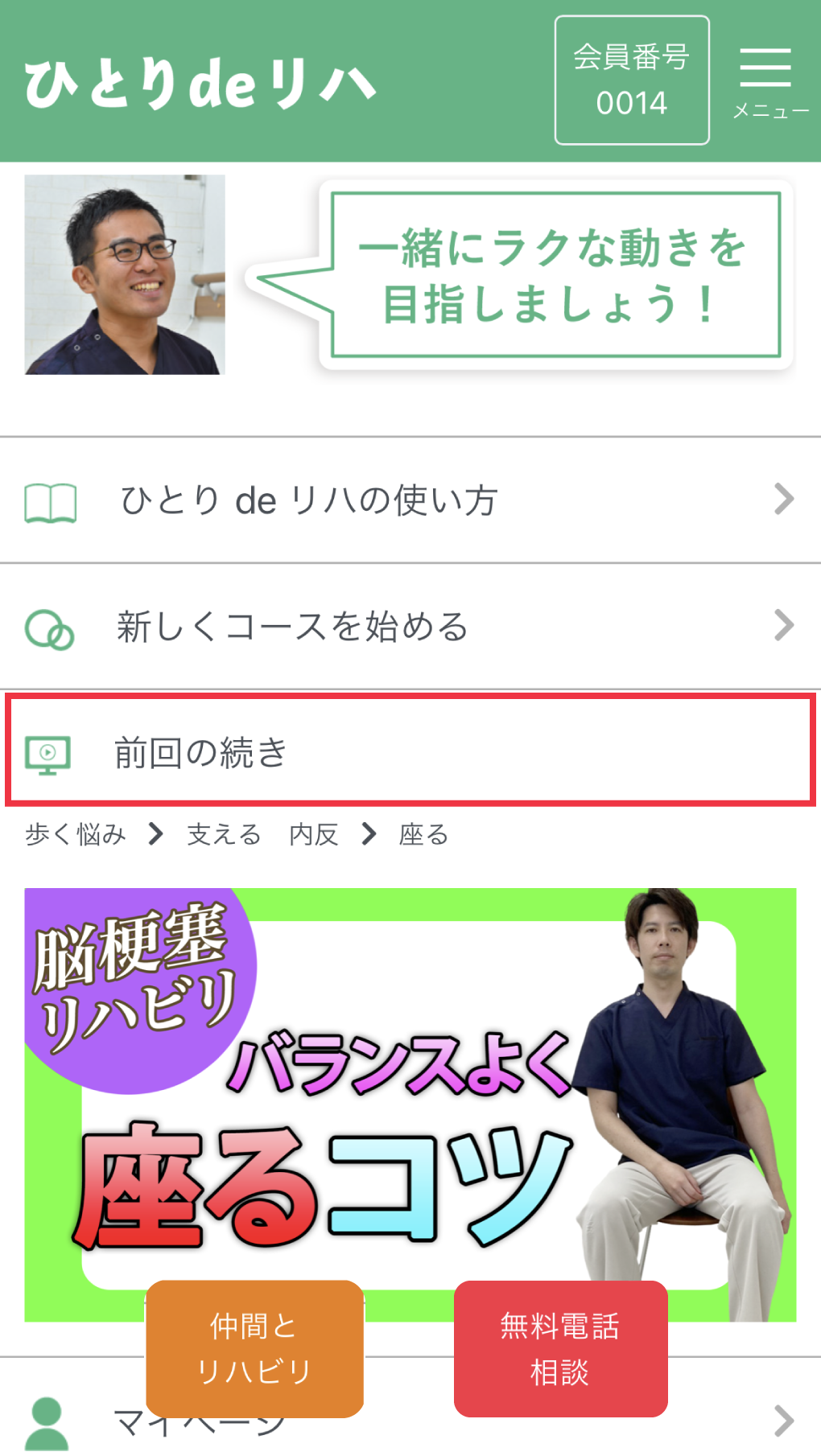Select 歩く悩み in the breadcrumb
Image resolution: width=821 pixels, height=1456 pixels.
point(75,834)
